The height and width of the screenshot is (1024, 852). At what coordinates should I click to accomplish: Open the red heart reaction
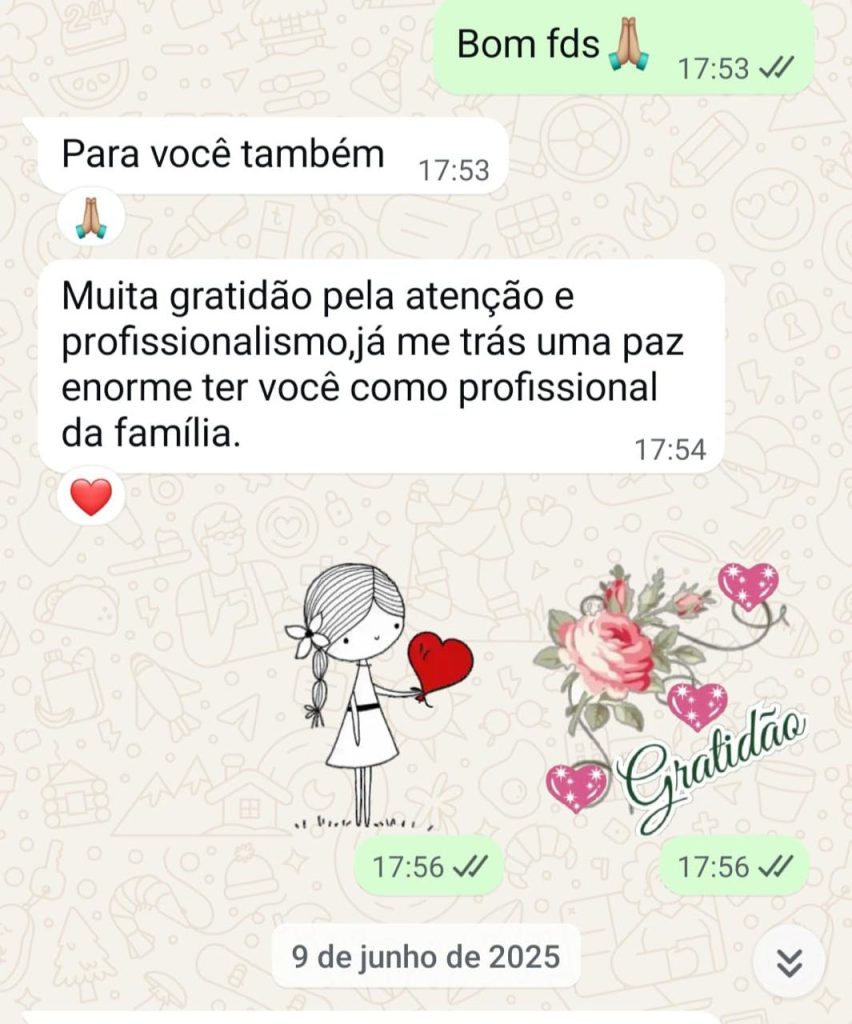(91, 497)
